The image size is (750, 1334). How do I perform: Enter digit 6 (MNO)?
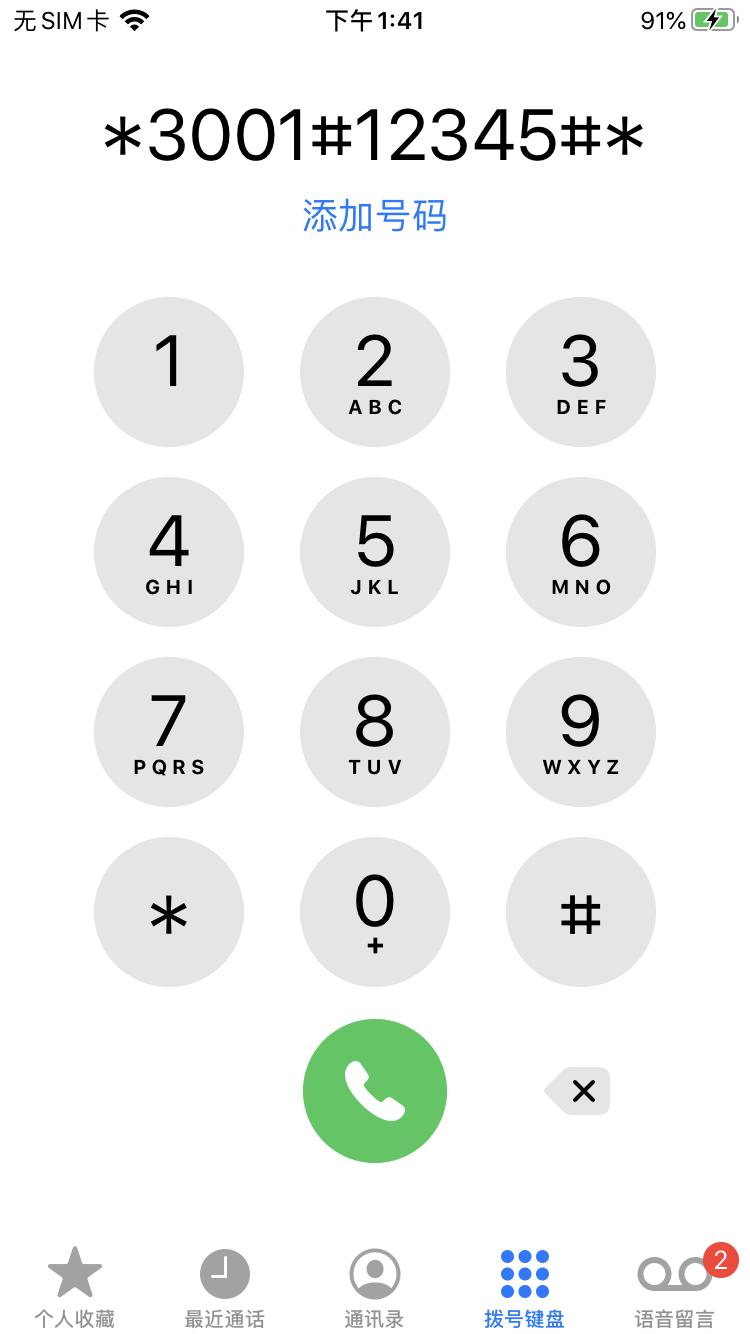click(x=581, y=552)
